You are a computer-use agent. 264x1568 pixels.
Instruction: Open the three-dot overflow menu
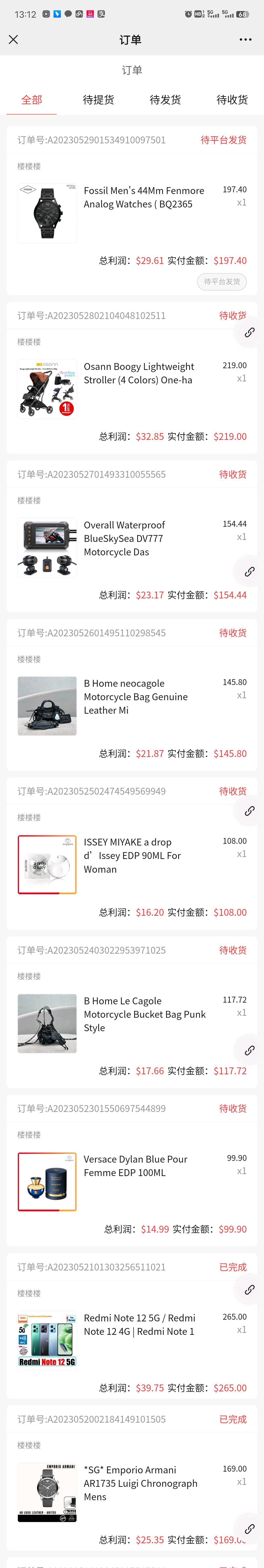point(245,40)
